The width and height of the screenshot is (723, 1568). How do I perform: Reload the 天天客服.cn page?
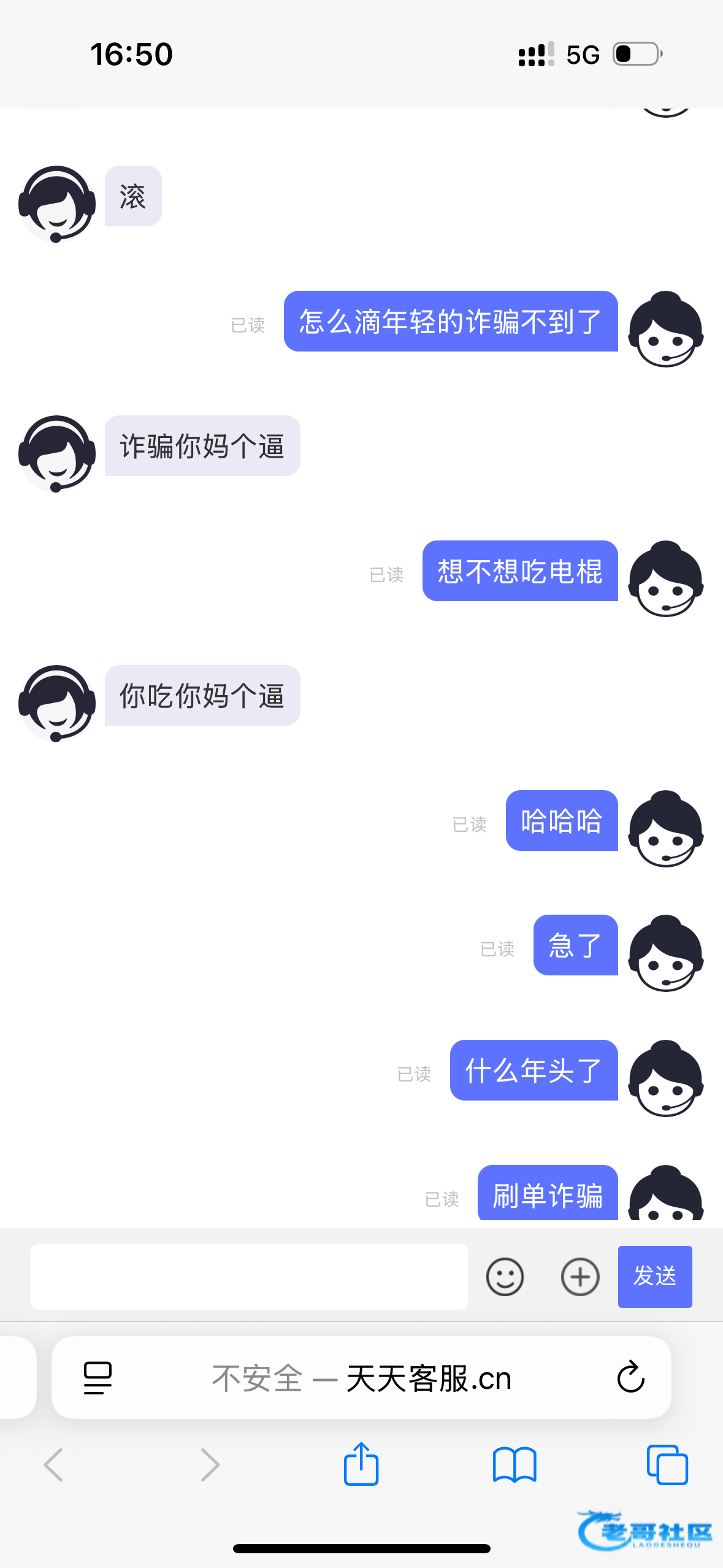click(x=630, y=1378)
